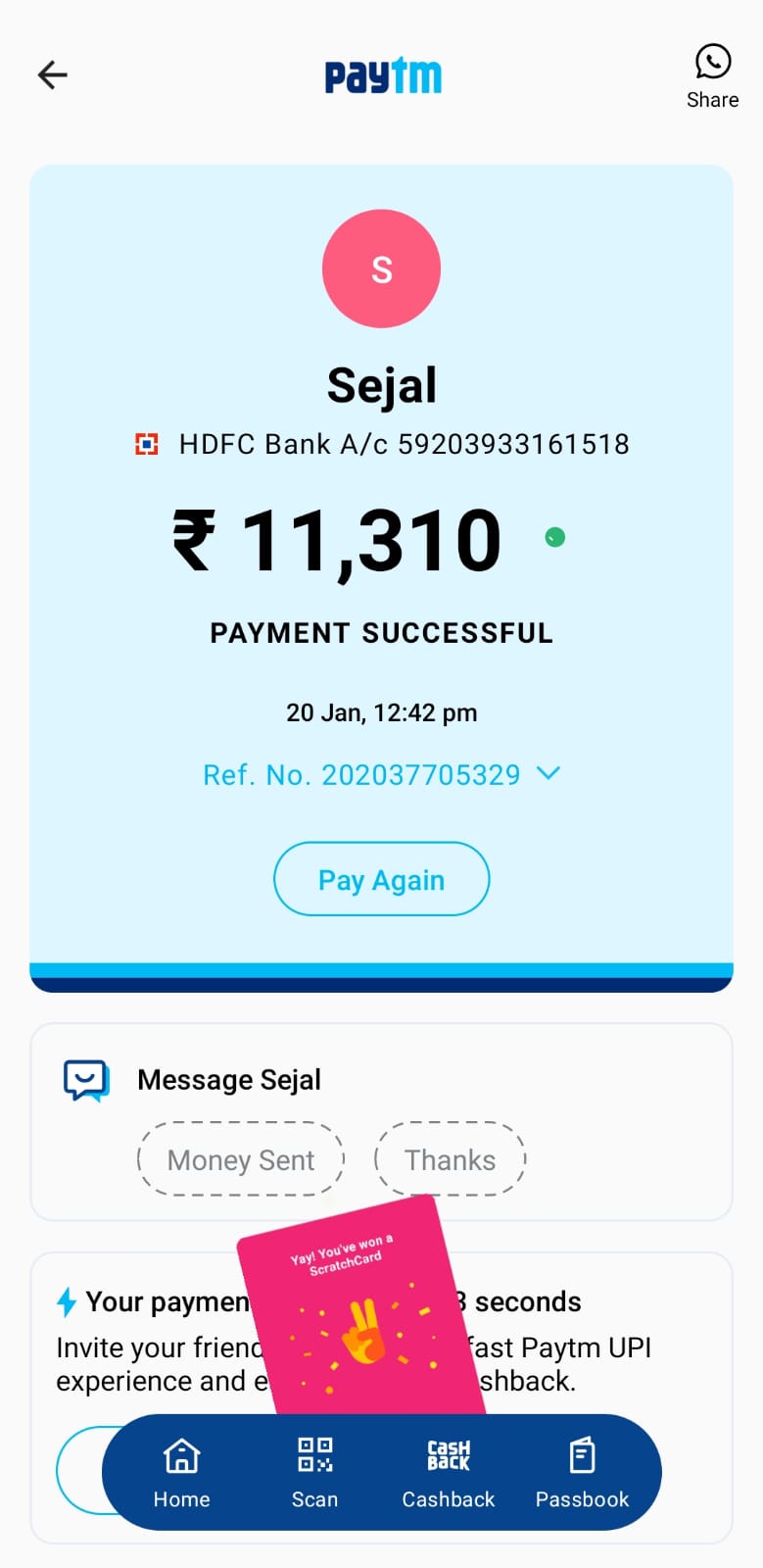Send the Thanks quick message
Viewport: 763px width, 1568px height.
(x=450, y=1159)
